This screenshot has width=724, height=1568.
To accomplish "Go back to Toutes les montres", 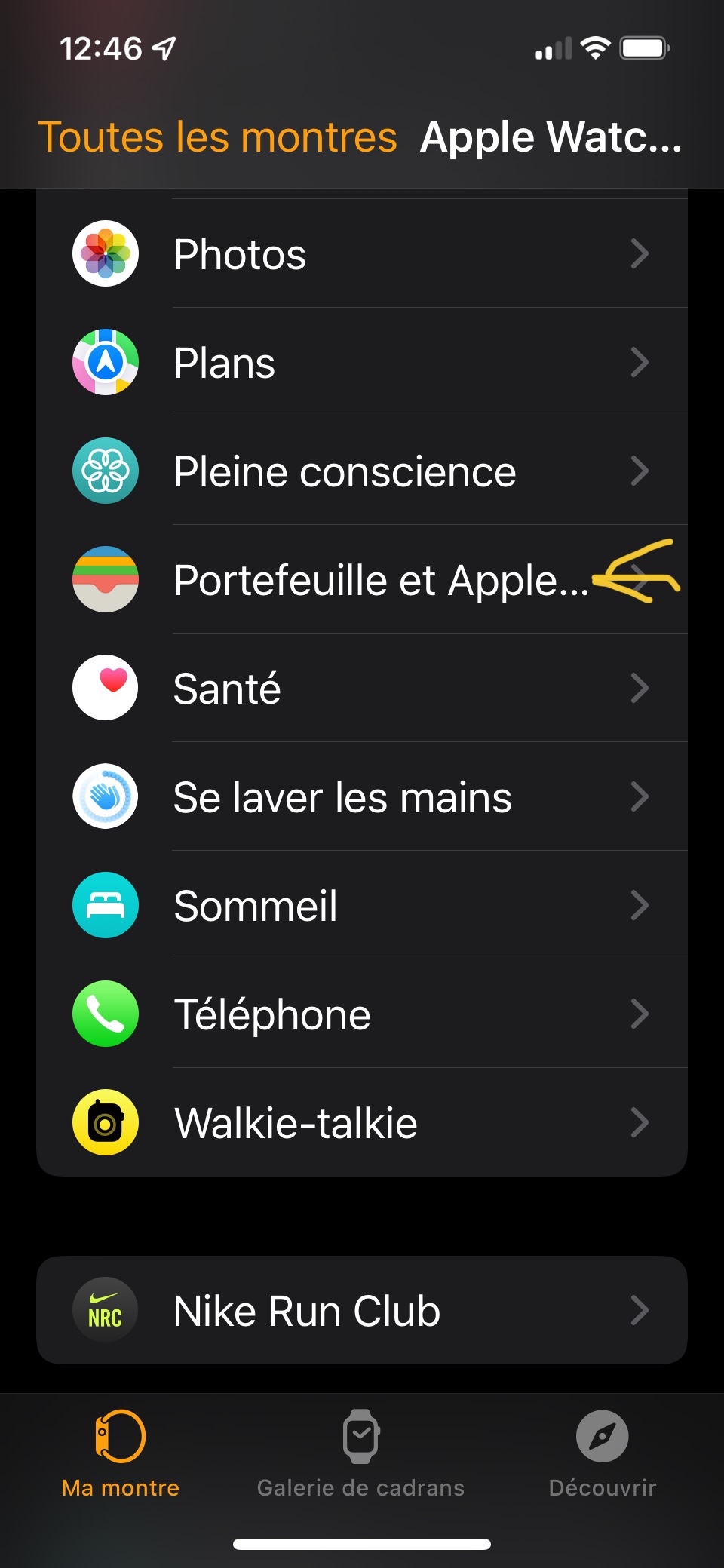I will point(217,138).
